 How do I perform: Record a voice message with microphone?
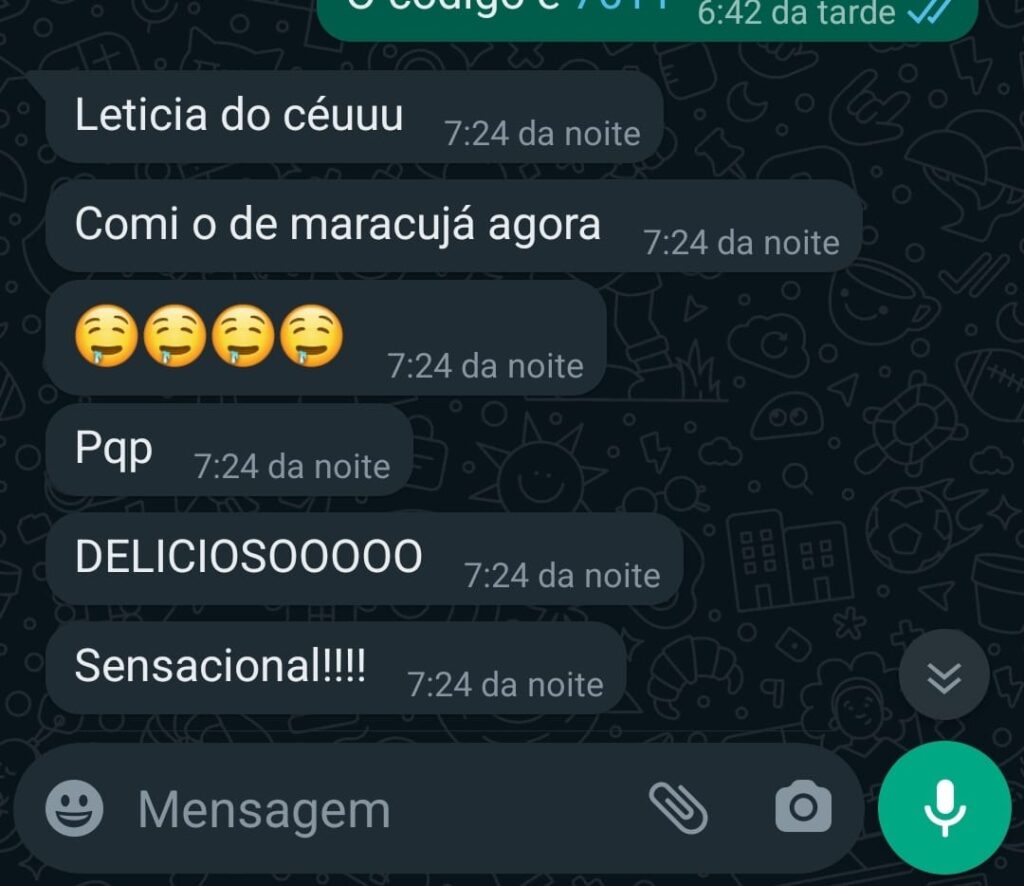click(x=944, y=808)
